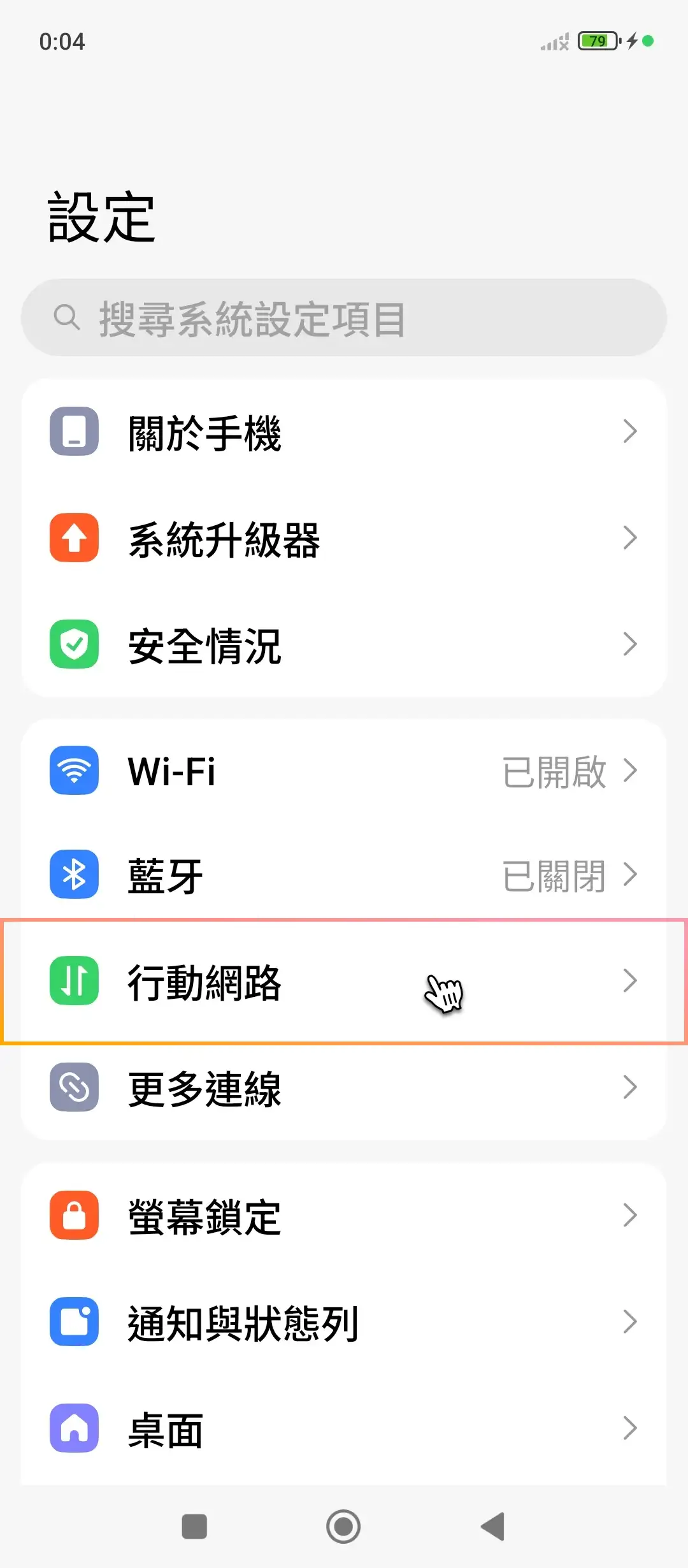The image size is (688, 1568).
Task: Tap the blue Wi-Fi icon
Action: [x=74, y=771]
